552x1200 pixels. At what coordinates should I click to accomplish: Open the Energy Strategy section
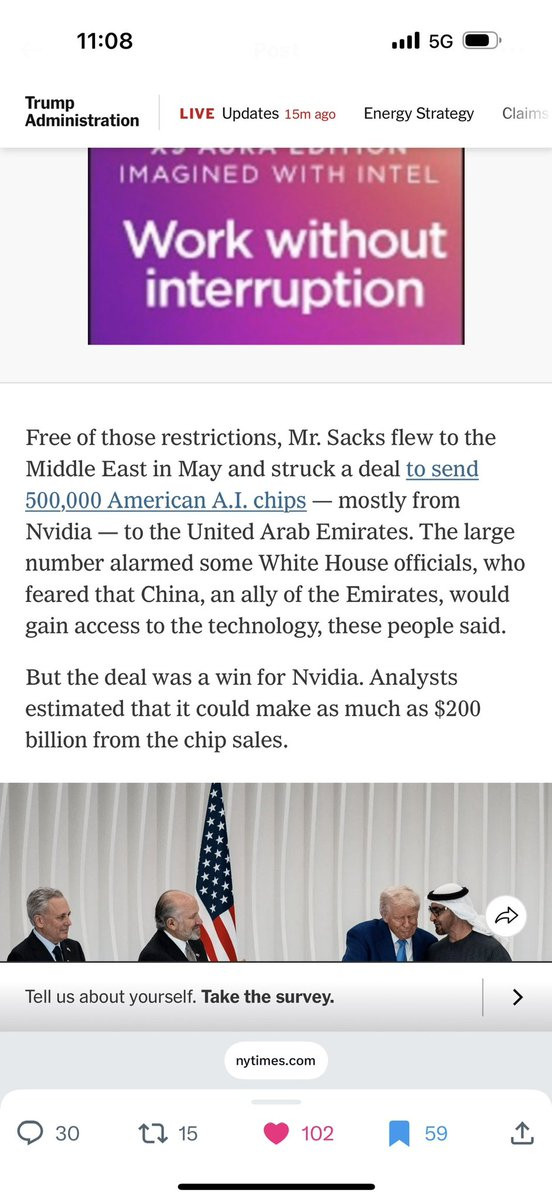click(x=418, y=113)
